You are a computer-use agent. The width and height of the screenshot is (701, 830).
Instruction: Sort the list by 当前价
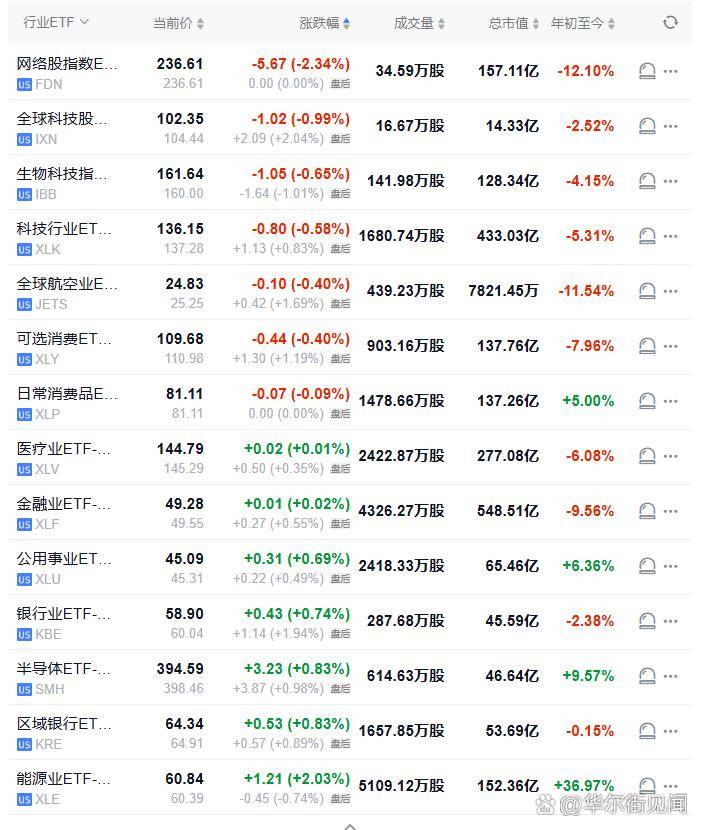178,23
